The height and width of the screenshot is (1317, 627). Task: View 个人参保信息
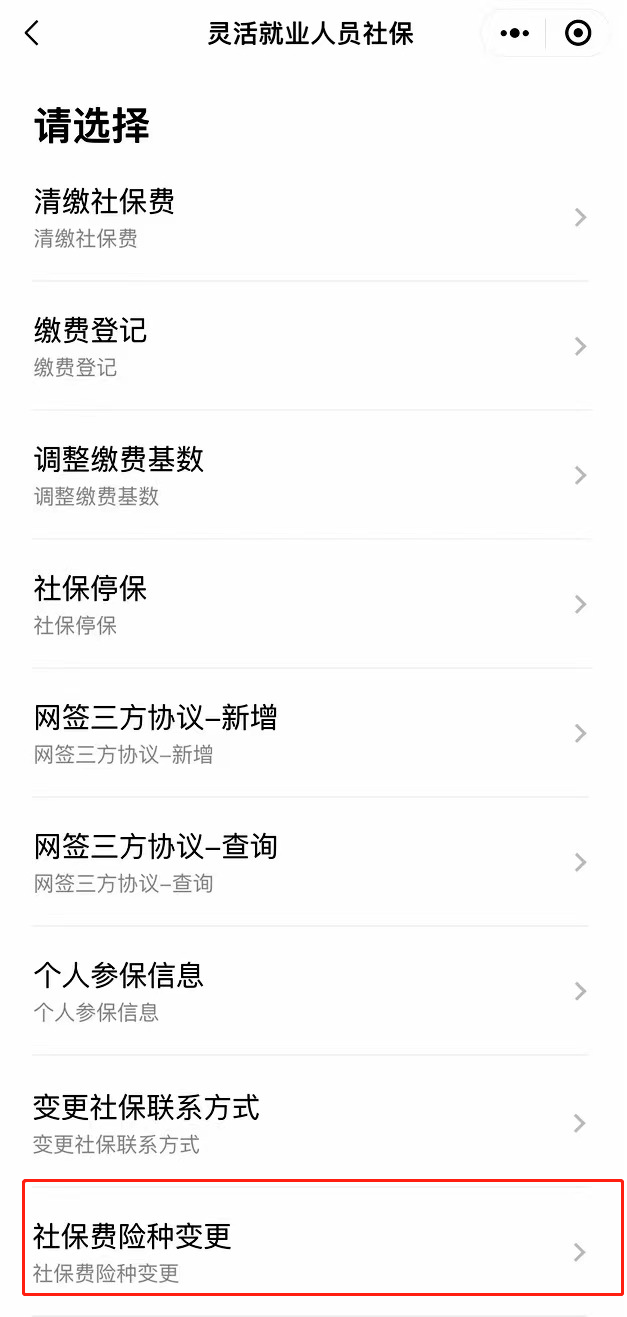(310, 991)
